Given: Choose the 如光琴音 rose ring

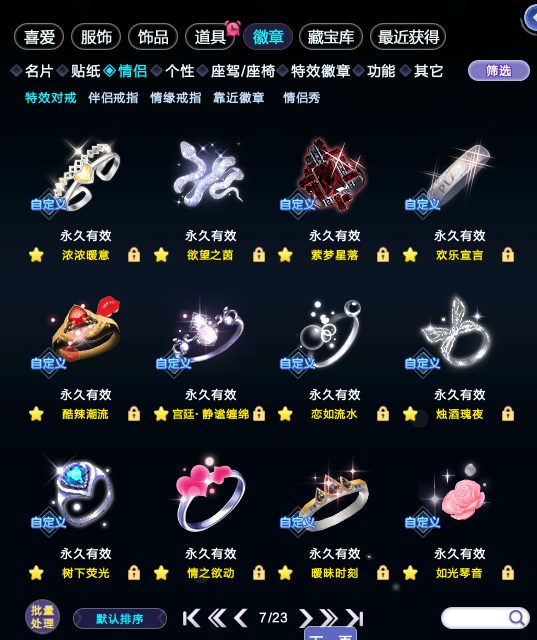Looking at the screenshot, I should click(459, 496).
